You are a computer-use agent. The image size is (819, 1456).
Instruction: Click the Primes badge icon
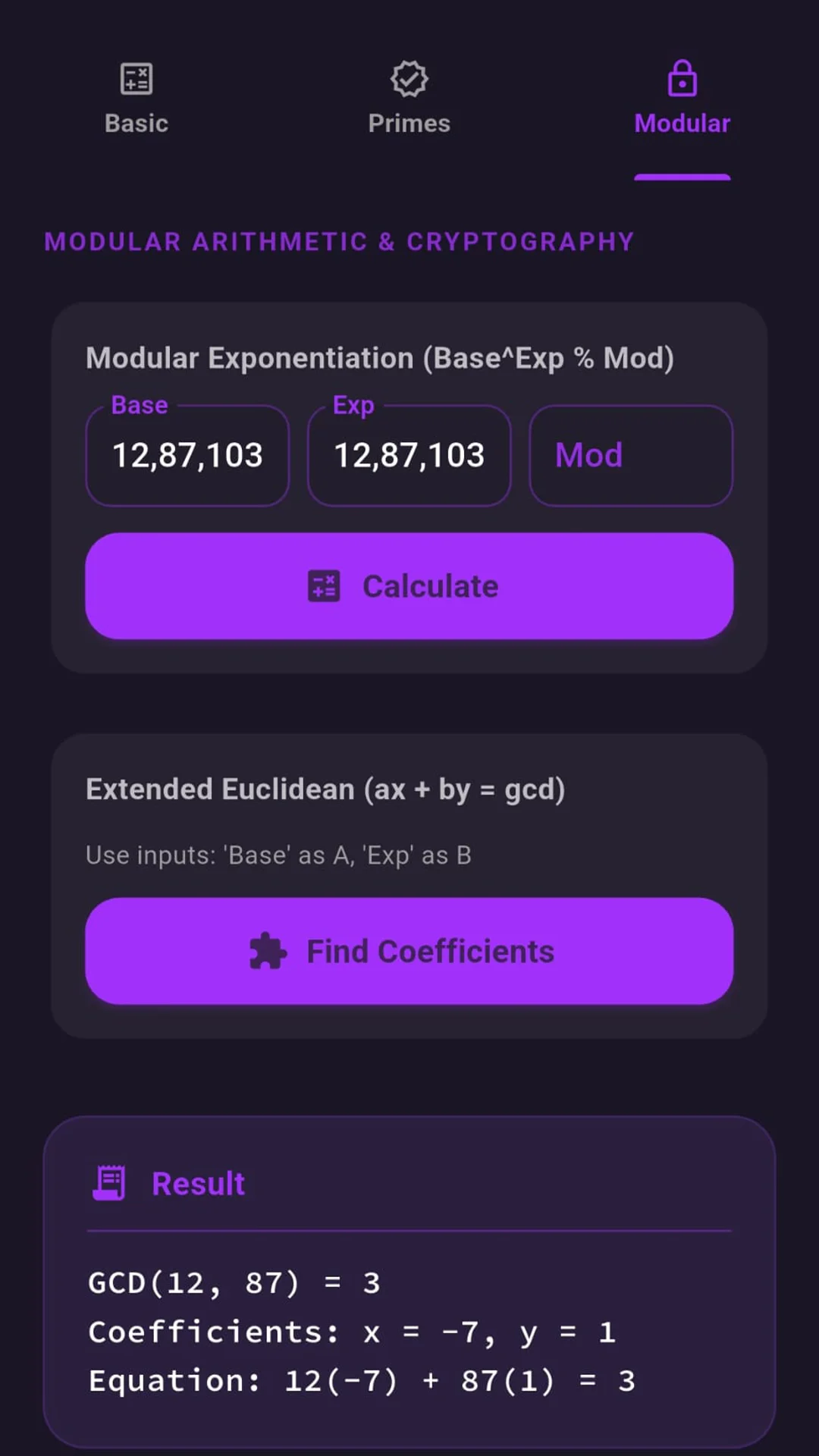tap(409, 78)
